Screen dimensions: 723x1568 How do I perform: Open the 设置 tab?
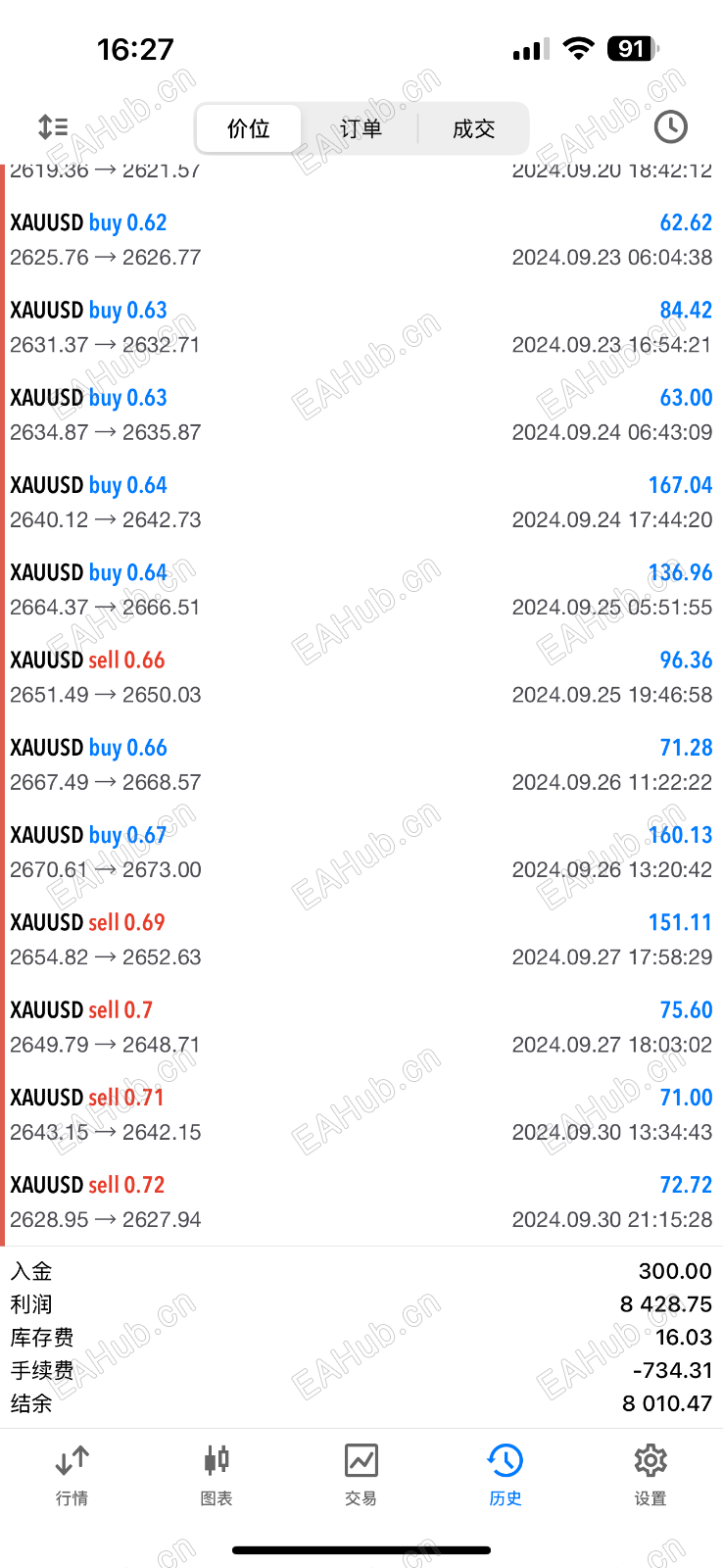point(650,1473)
